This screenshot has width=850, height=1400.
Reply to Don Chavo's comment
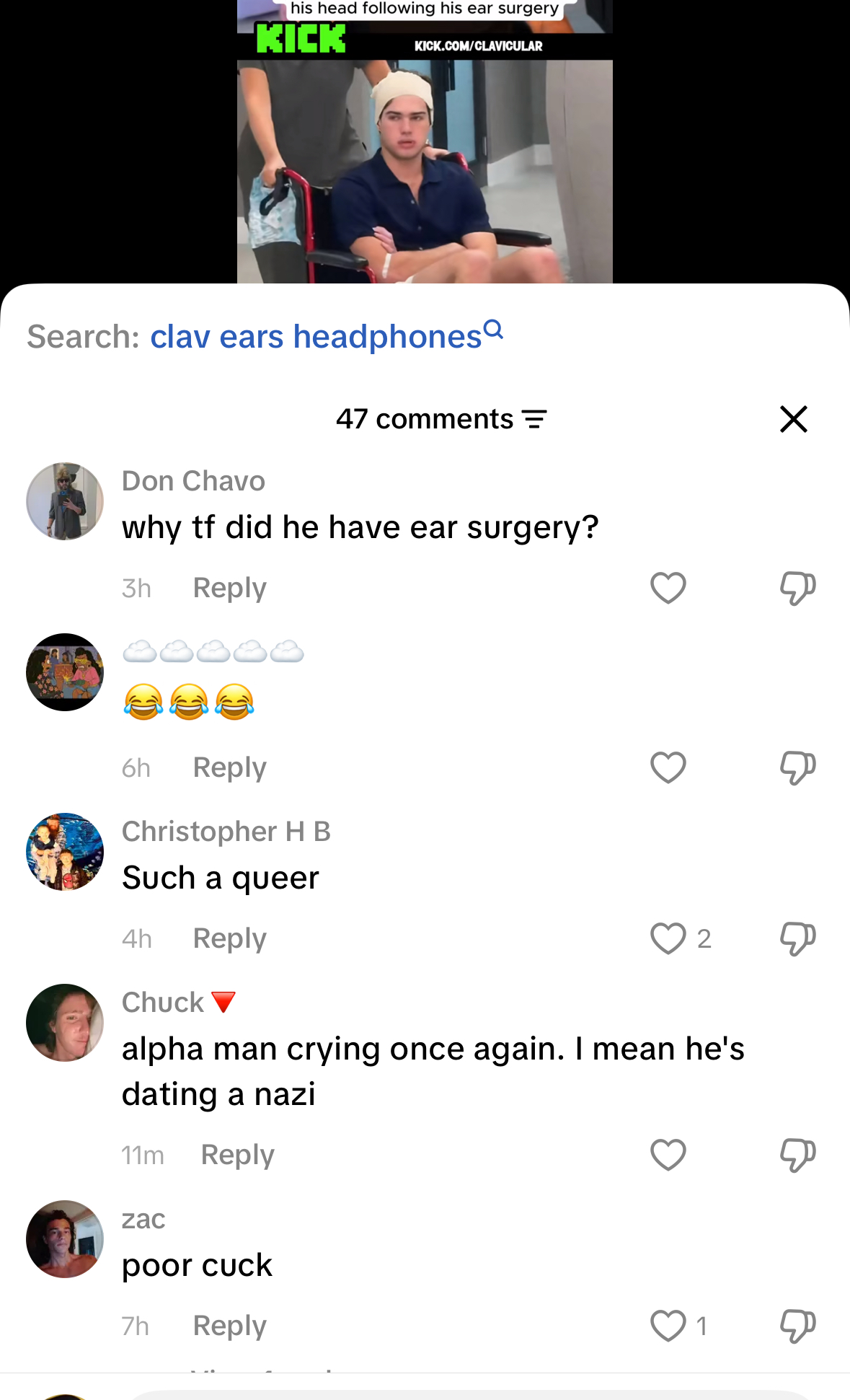(229, 588)
